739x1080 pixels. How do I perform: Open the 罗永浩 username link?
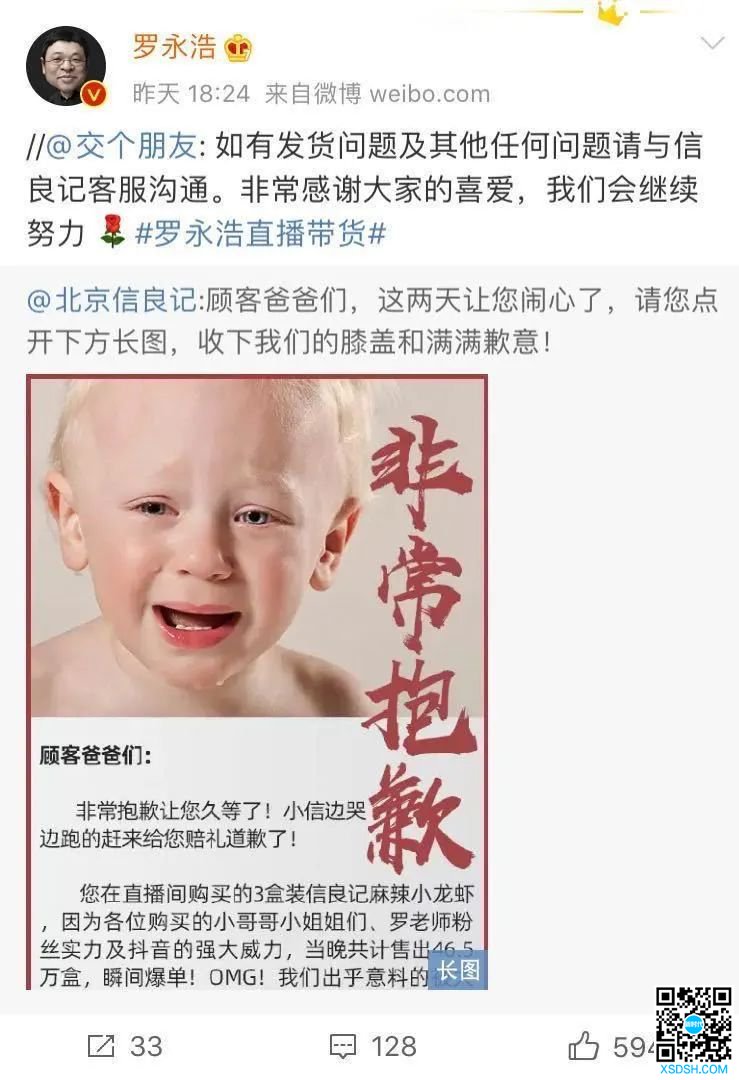174,46
